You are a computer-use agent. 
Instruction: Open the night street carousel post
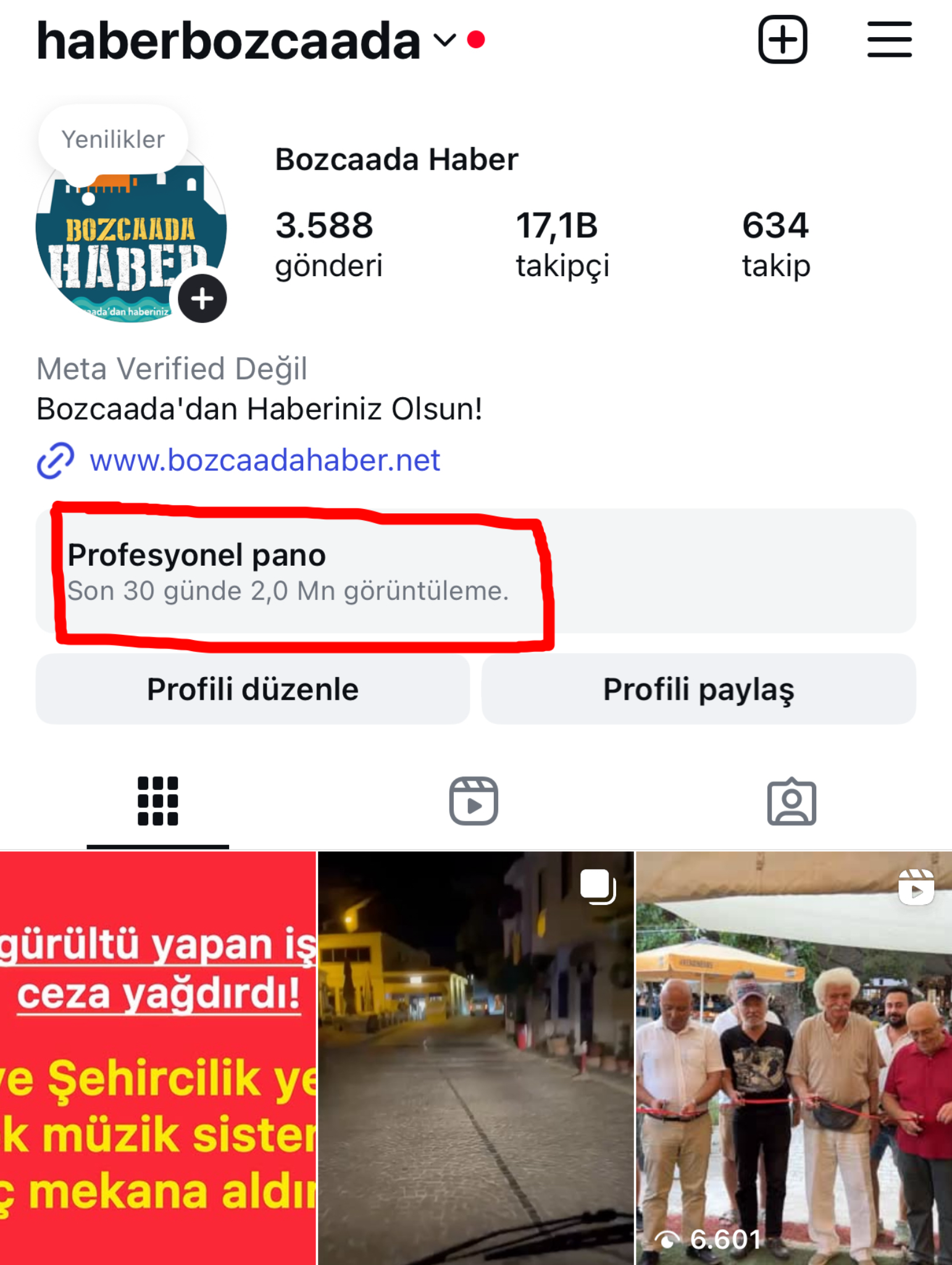475,1057
